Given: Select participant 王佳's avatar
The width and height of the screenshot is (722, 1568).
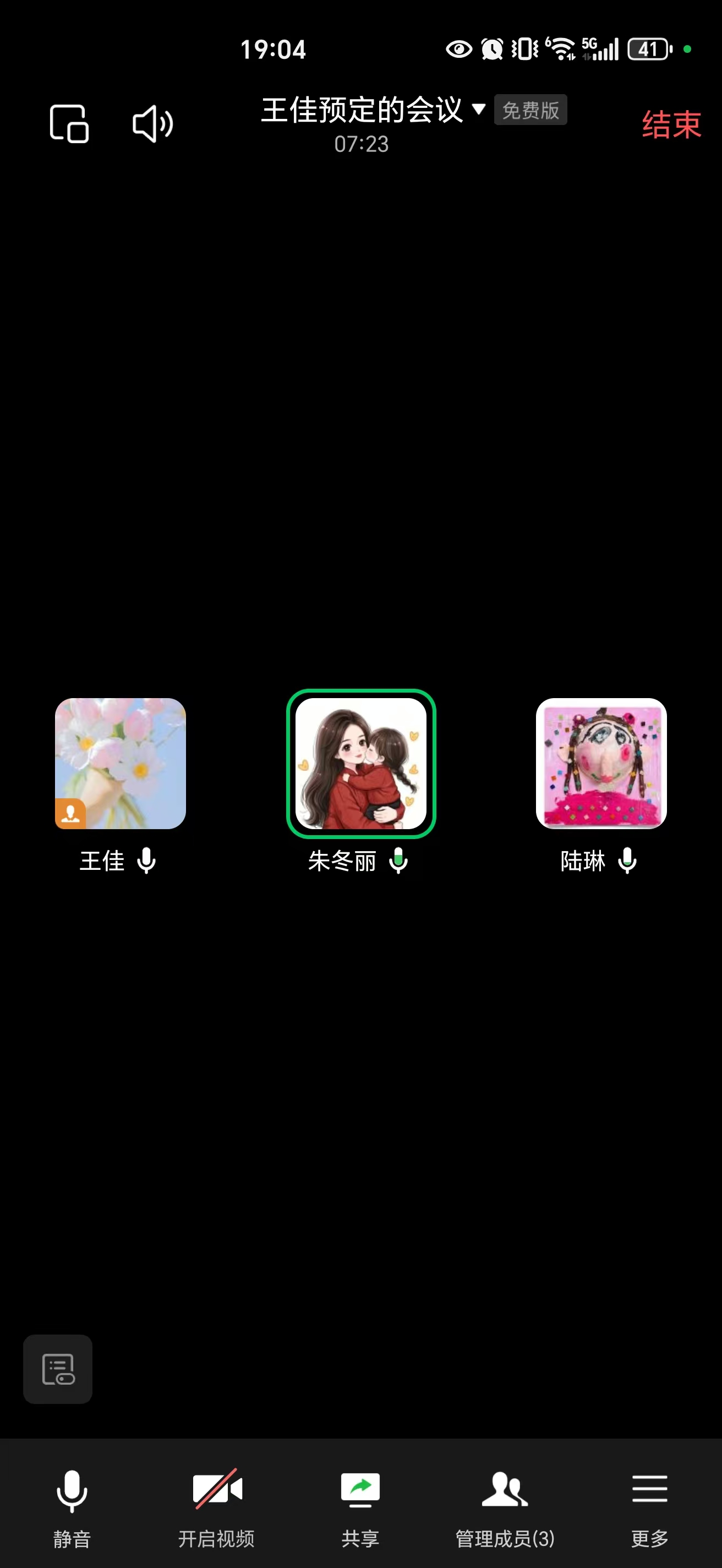Looking at the screenshot, I should coord(121,763).
